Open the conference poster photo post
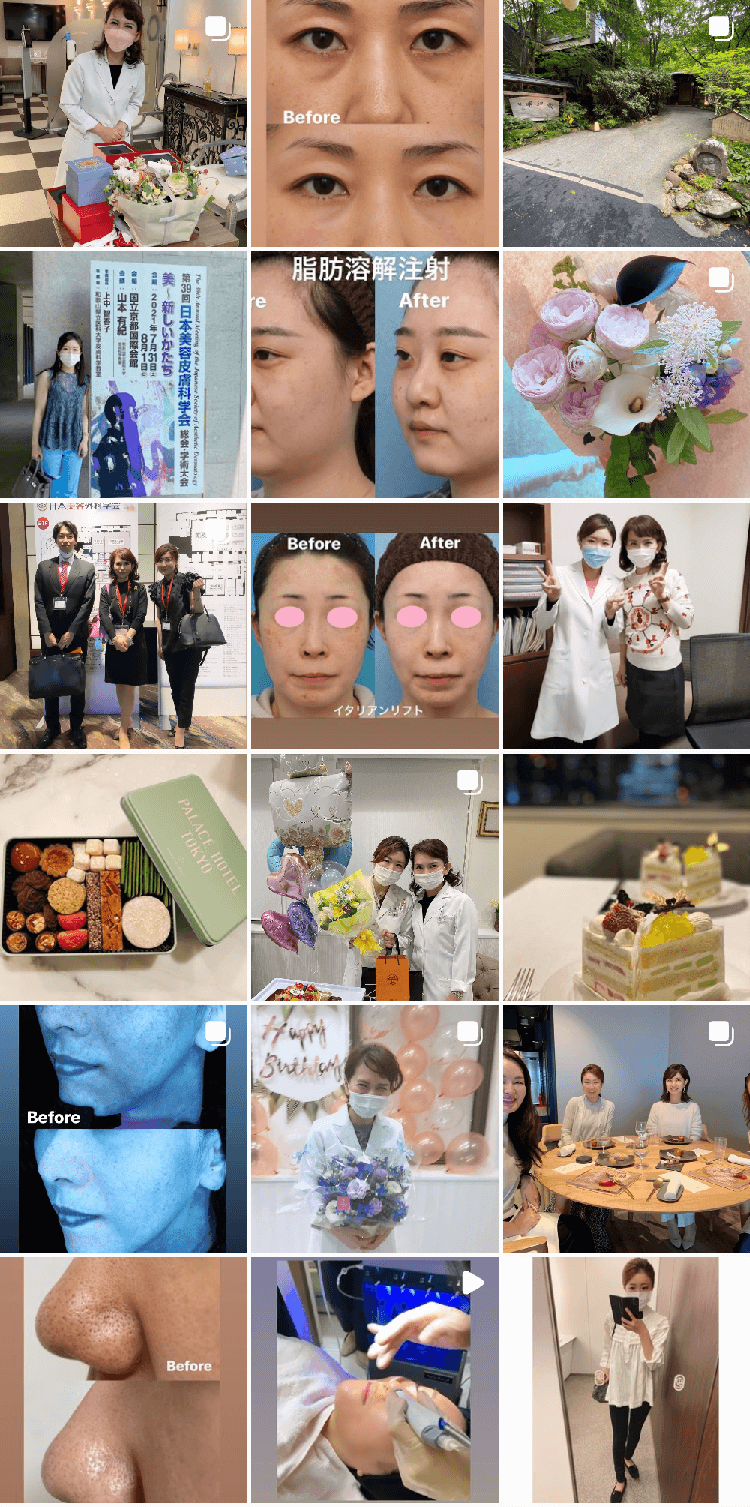Viewport: 750px width, 1507px height. coord(123,374)
